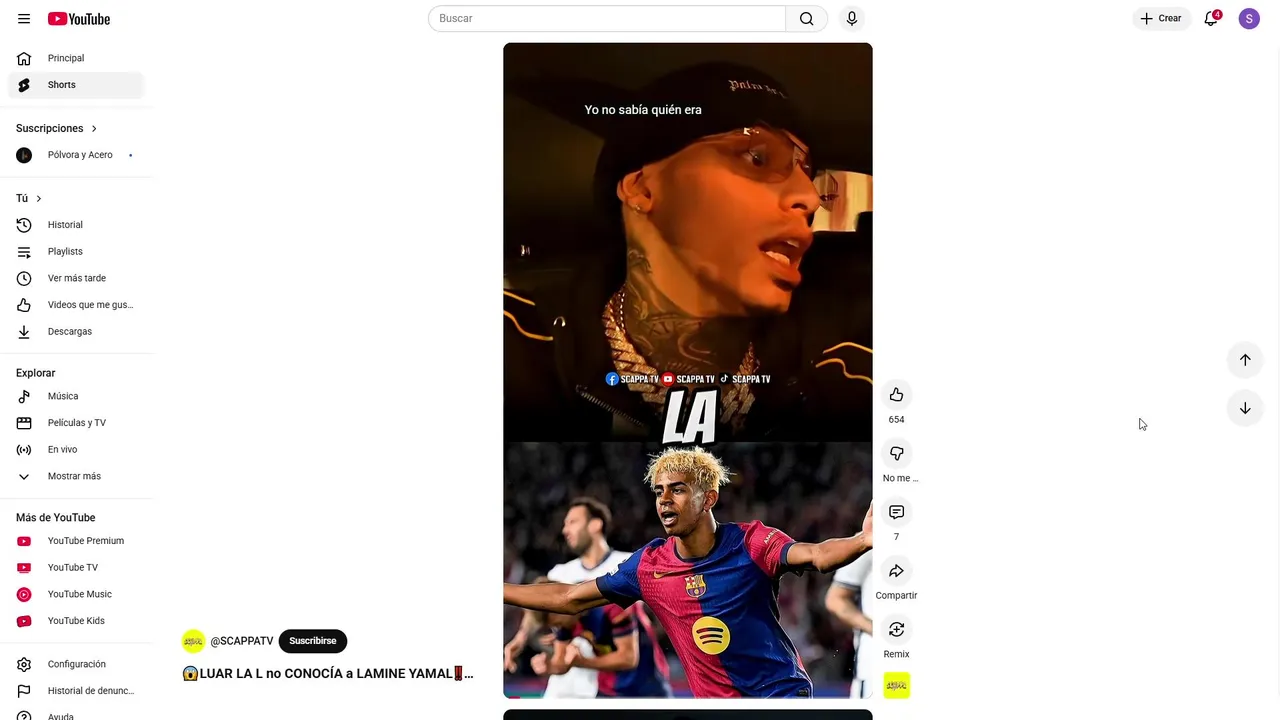Open the account avatar menu

1249,19
